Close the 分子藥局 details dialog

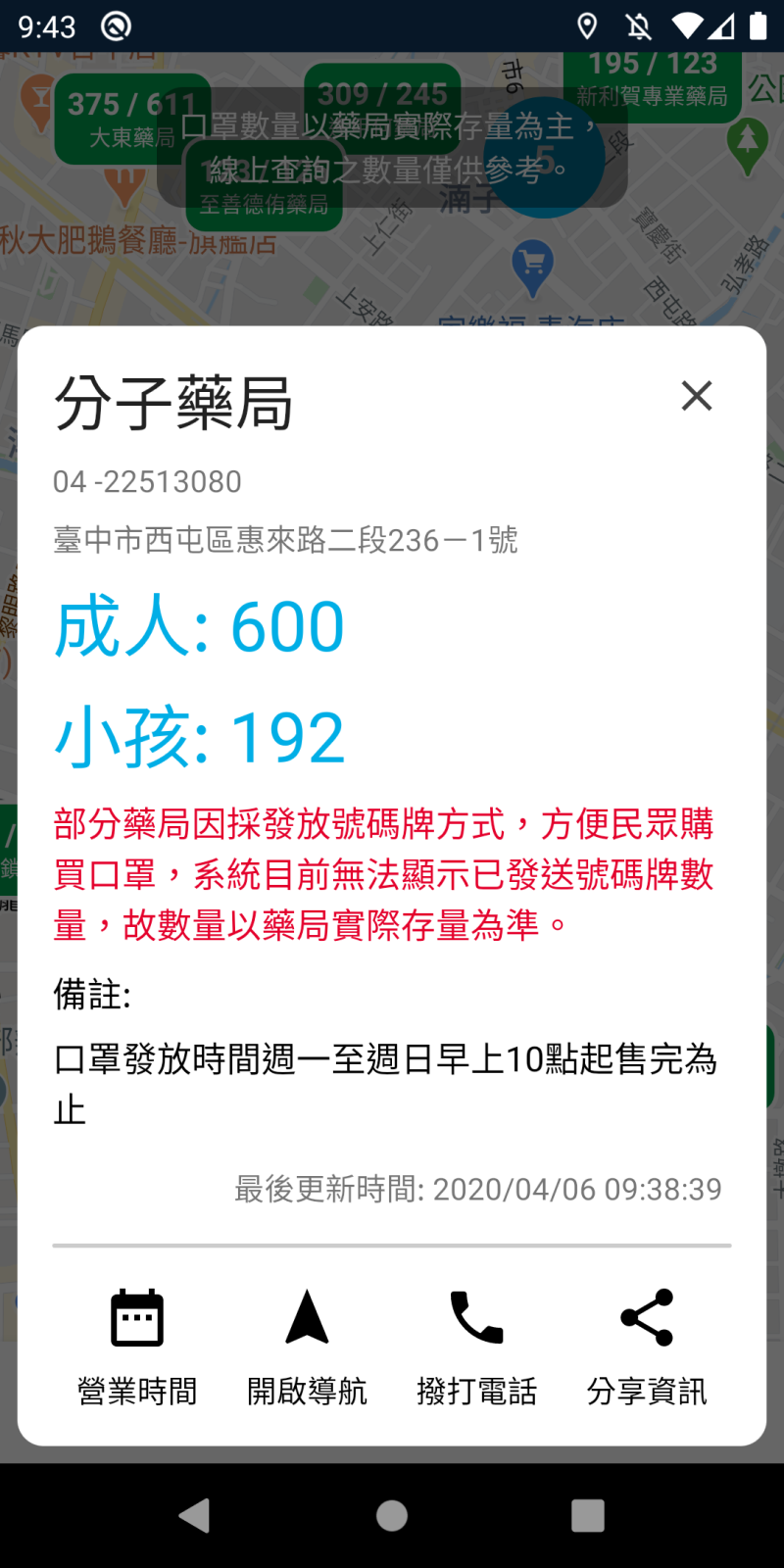coord(697,396)
